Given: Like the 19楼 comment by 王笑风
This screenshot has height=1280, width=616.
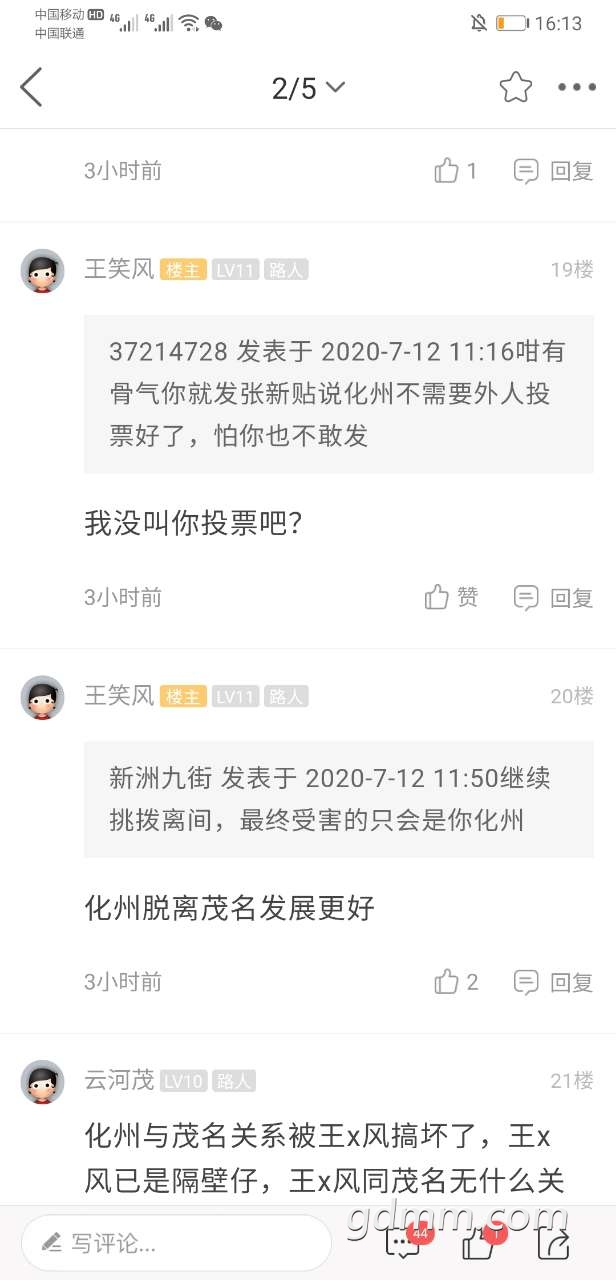Looking at the screenshot, I should coord(451,597).
